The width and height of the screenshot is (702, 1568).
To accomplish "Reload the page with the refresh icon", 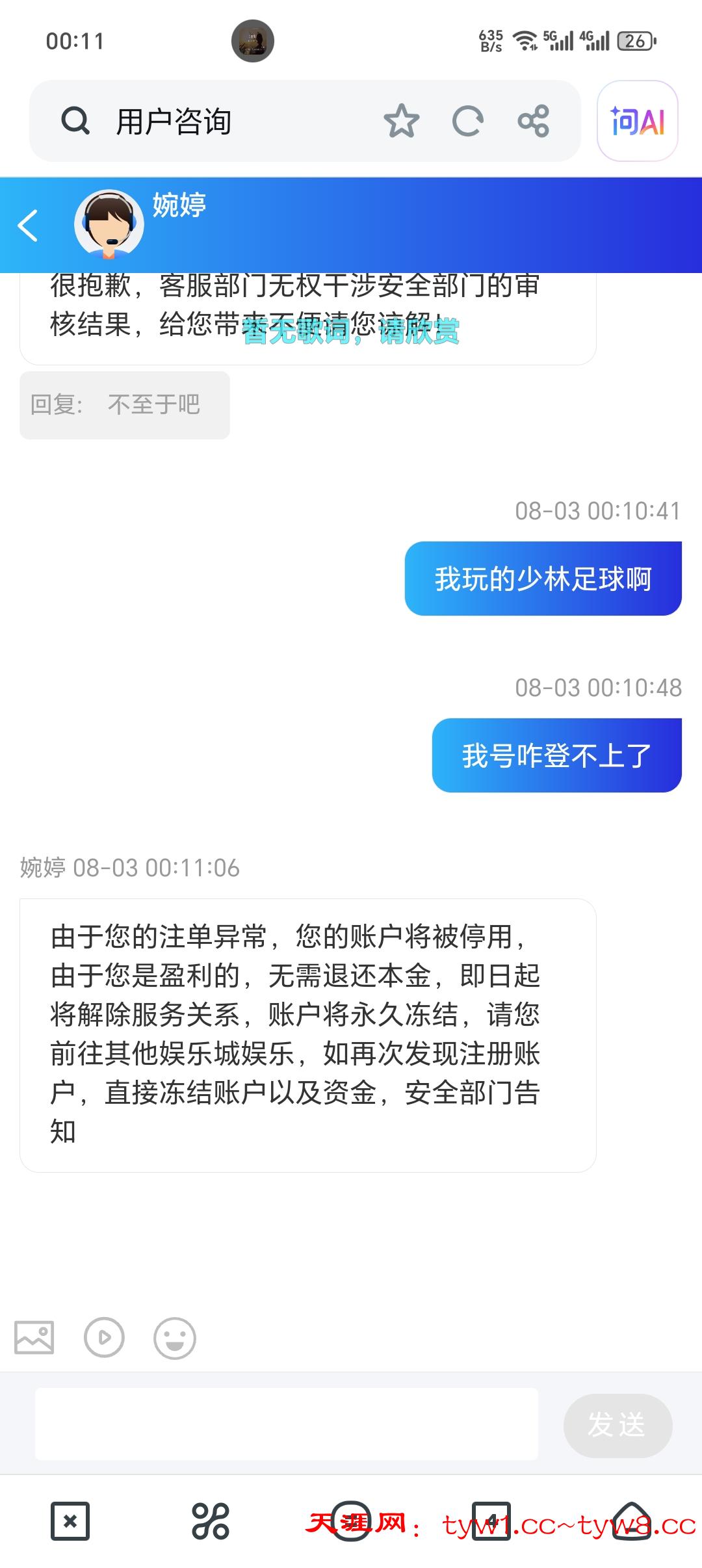I will 467,122.
